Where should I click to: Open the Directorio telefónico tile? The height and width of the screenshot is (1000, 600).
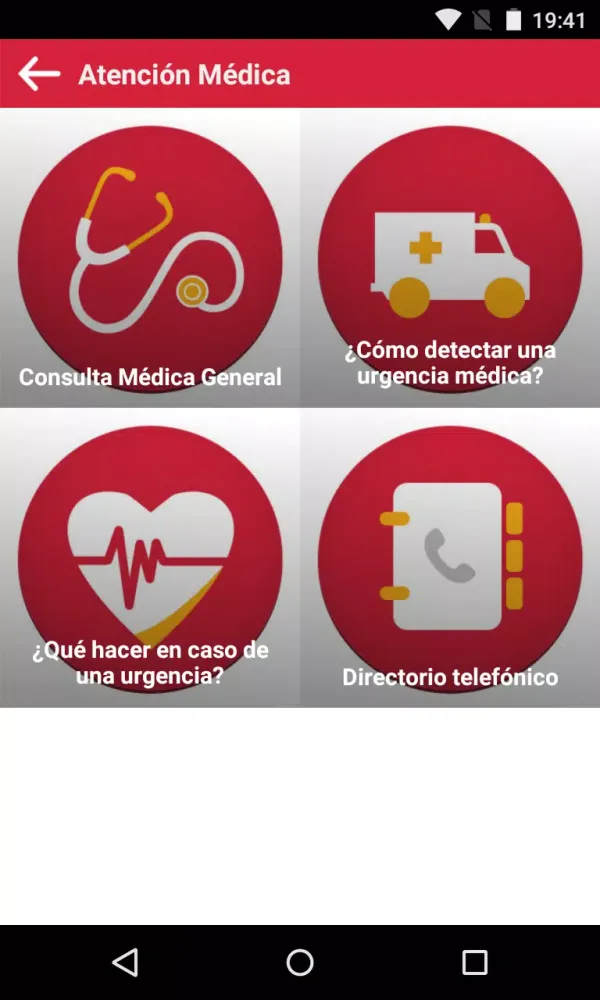click(x=450, y=558)
